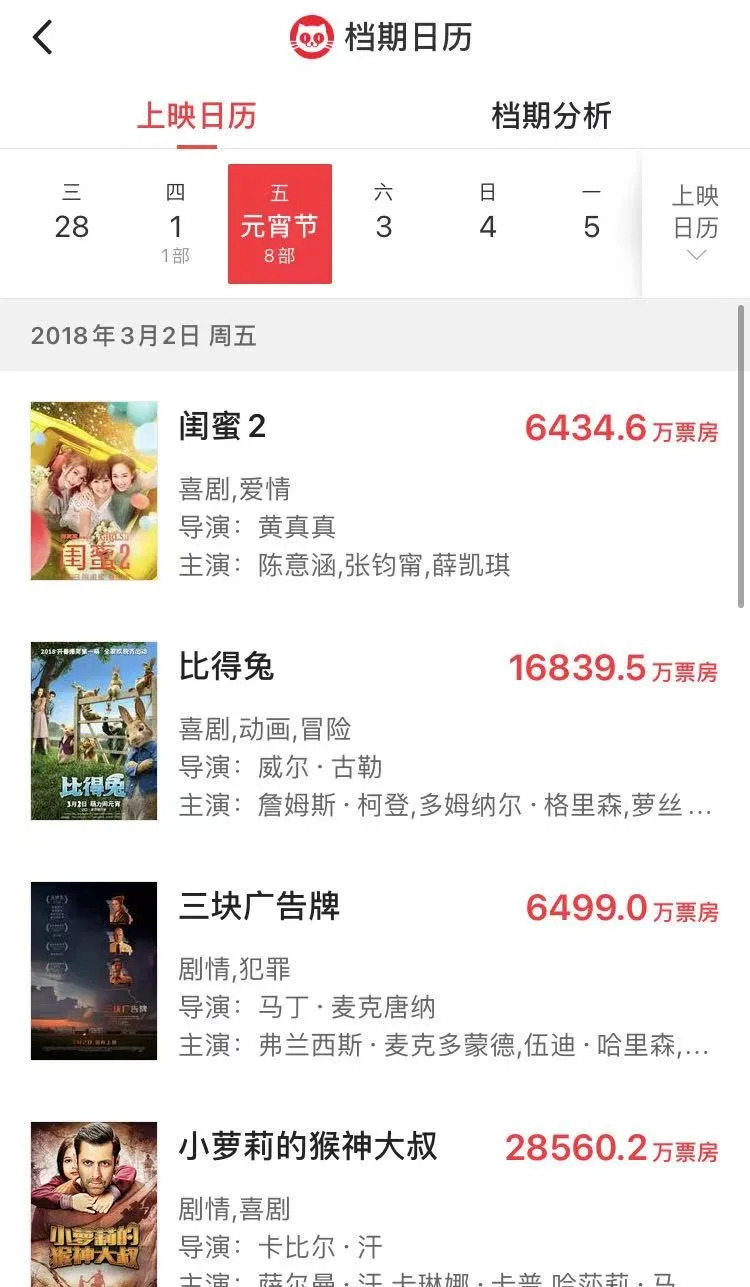Go back using the top-left arrow
Screen dimensions: 750x1287
[42, 38]
